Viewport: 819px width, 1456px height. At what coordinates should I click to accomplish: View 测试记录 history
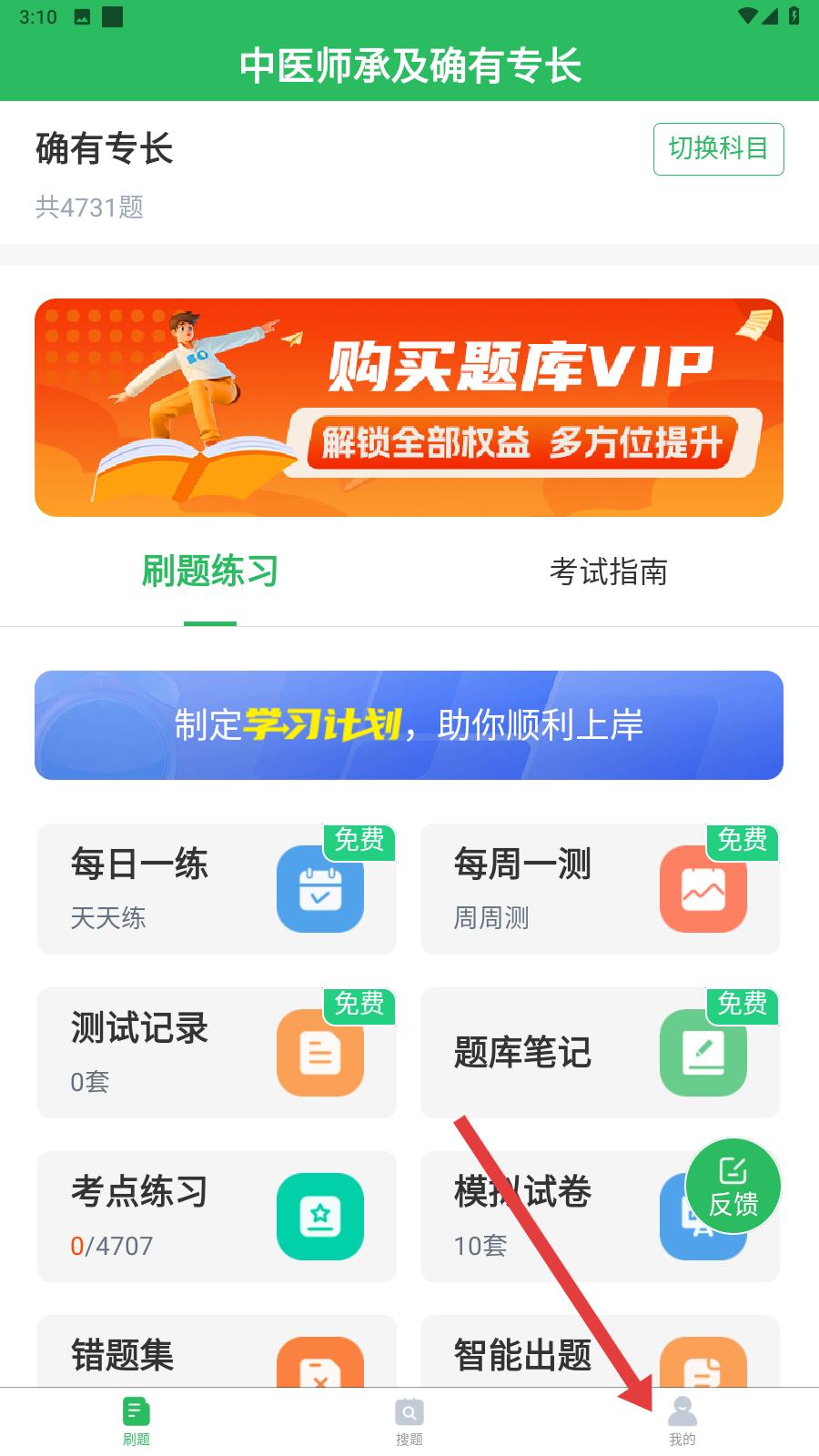pos(217,1052)
